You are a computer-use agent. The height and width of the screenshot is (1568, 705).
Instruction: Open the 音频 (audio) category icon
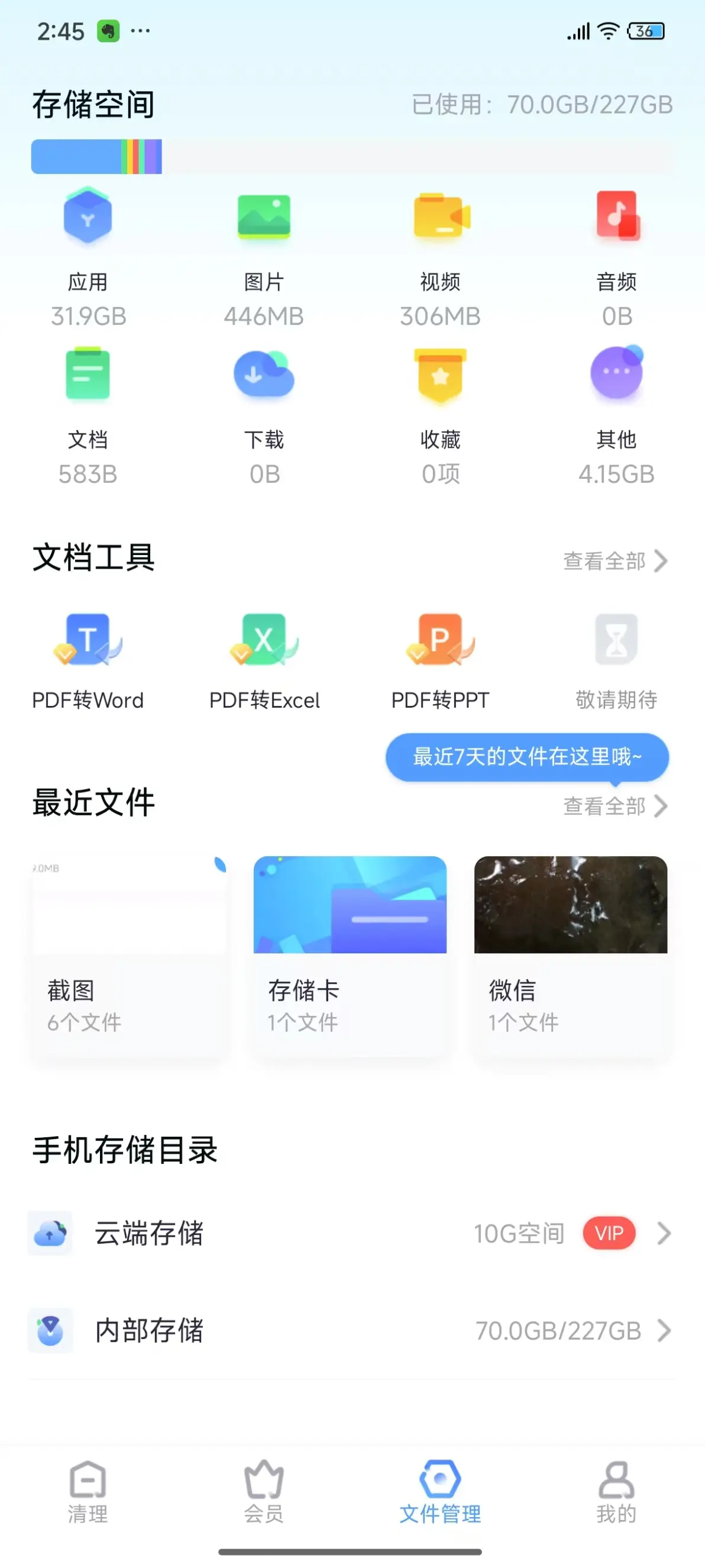click(x=616, y=218)
